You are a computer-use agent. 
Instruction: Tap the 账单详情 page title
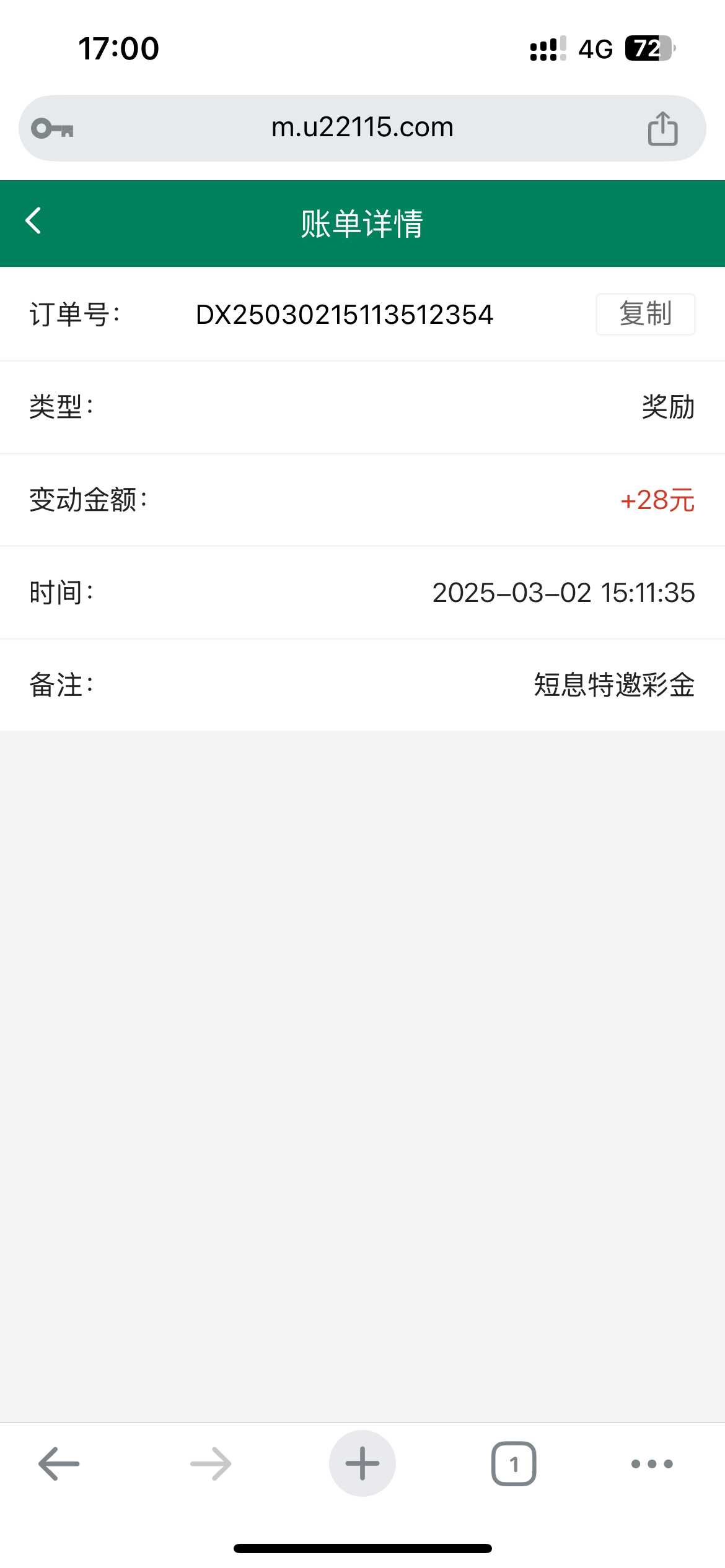click(x=362, y=223)
